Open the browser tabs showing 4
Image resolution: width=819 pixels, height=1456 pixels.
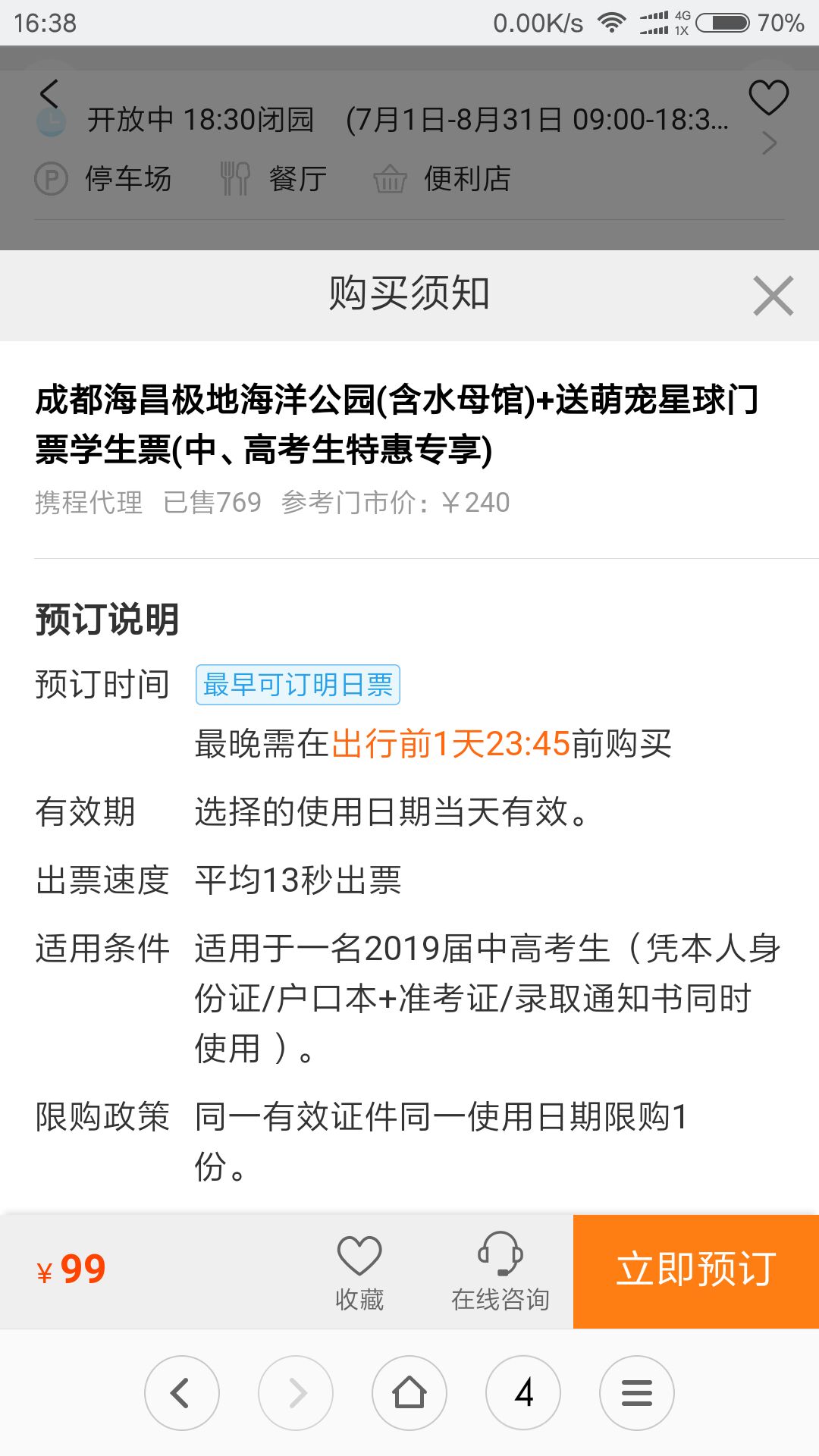pos(523,1393)
